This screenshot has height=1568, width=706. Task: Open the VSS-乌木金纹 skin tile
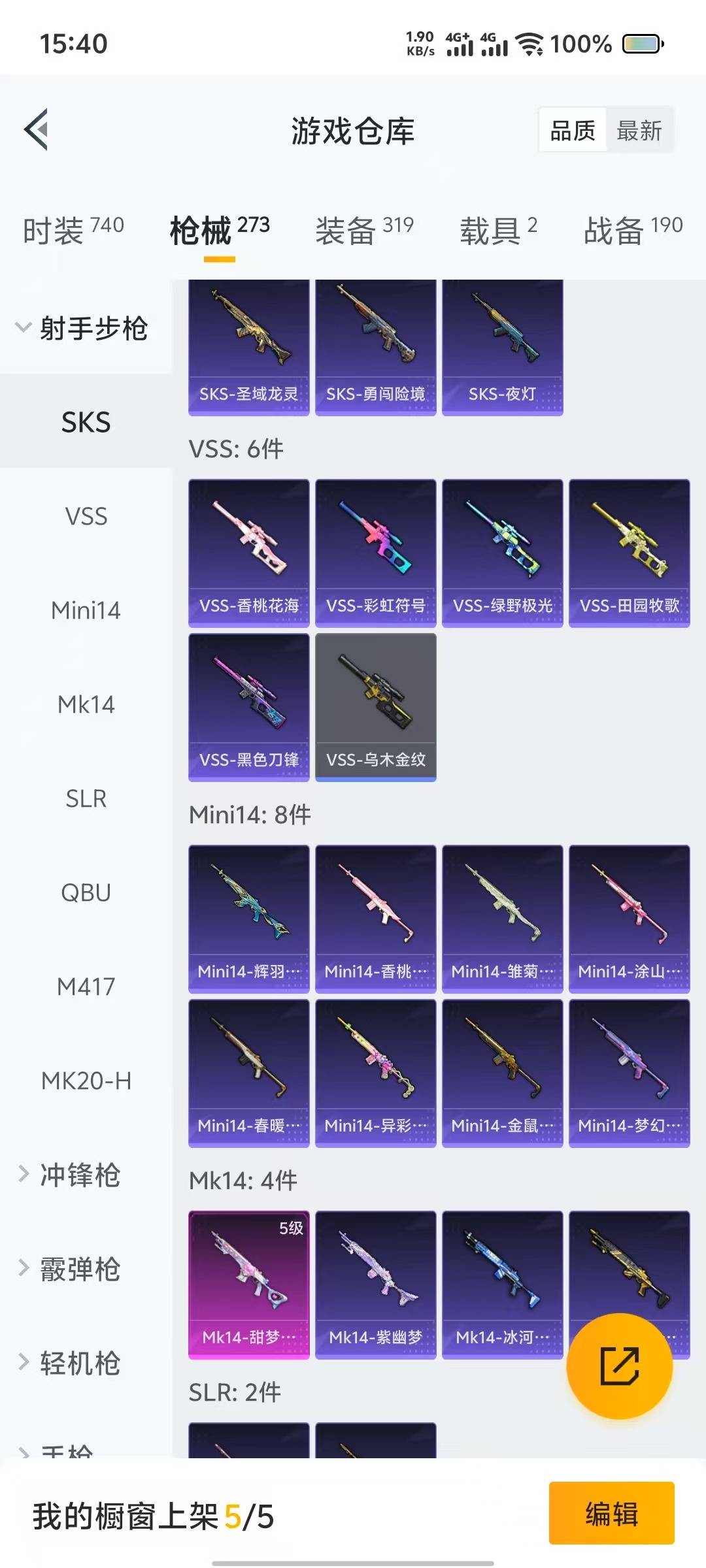coord(376,708)
